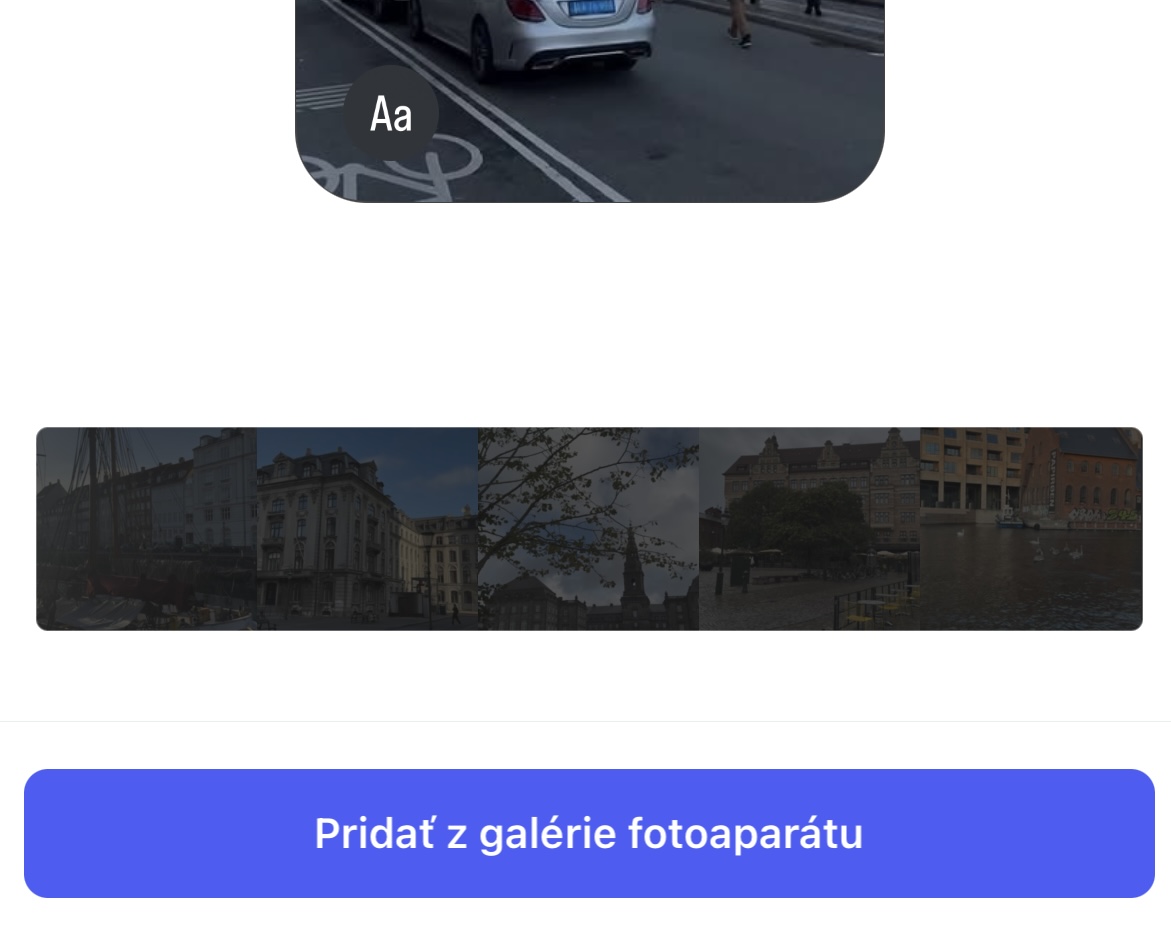
Task: Tap the Aa text tool button
Action: (x=391, y=114)
